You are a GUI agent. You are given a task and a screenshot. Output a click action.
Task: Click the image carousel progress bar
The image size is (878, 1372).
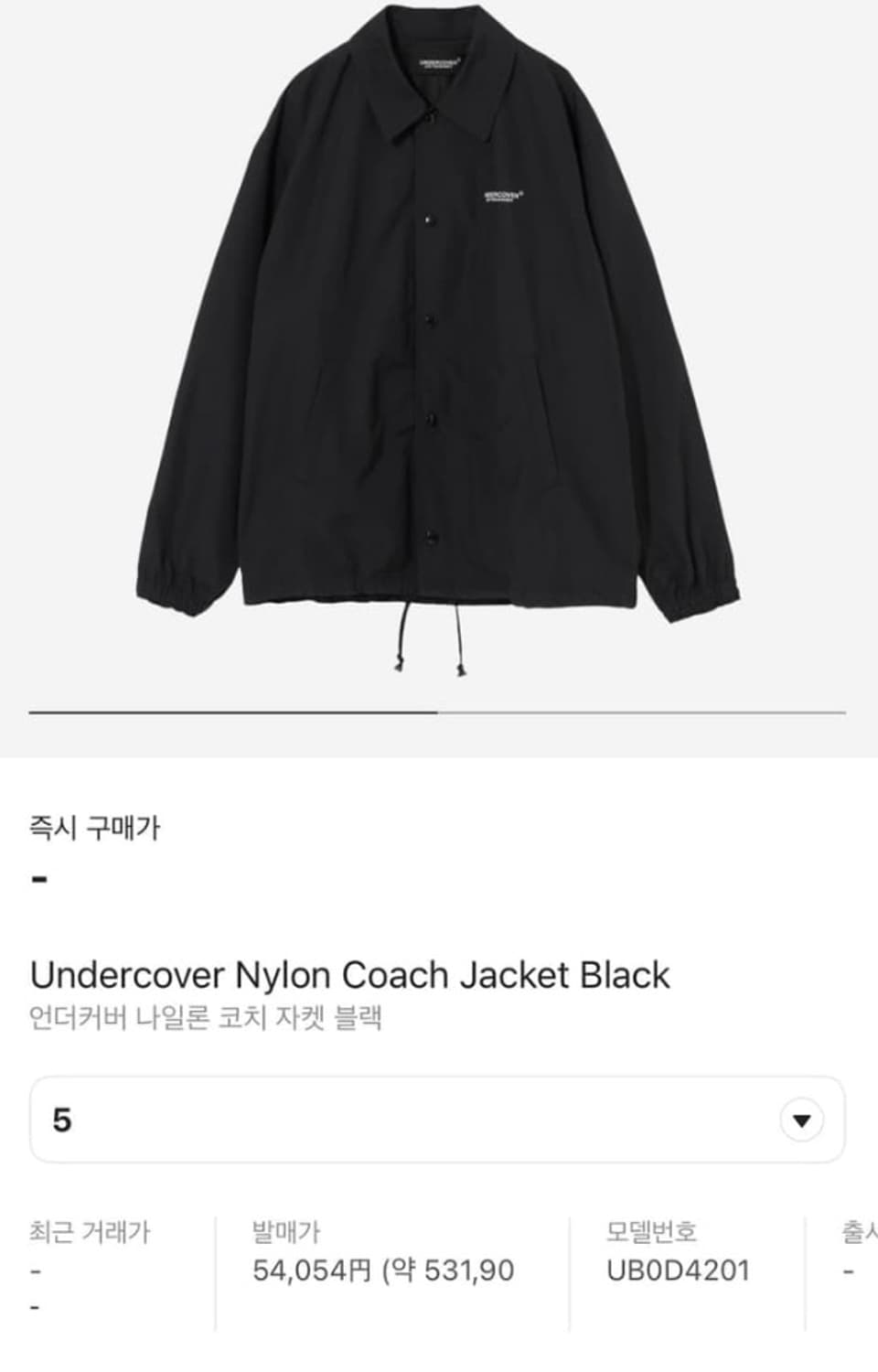tap(439, 713)
